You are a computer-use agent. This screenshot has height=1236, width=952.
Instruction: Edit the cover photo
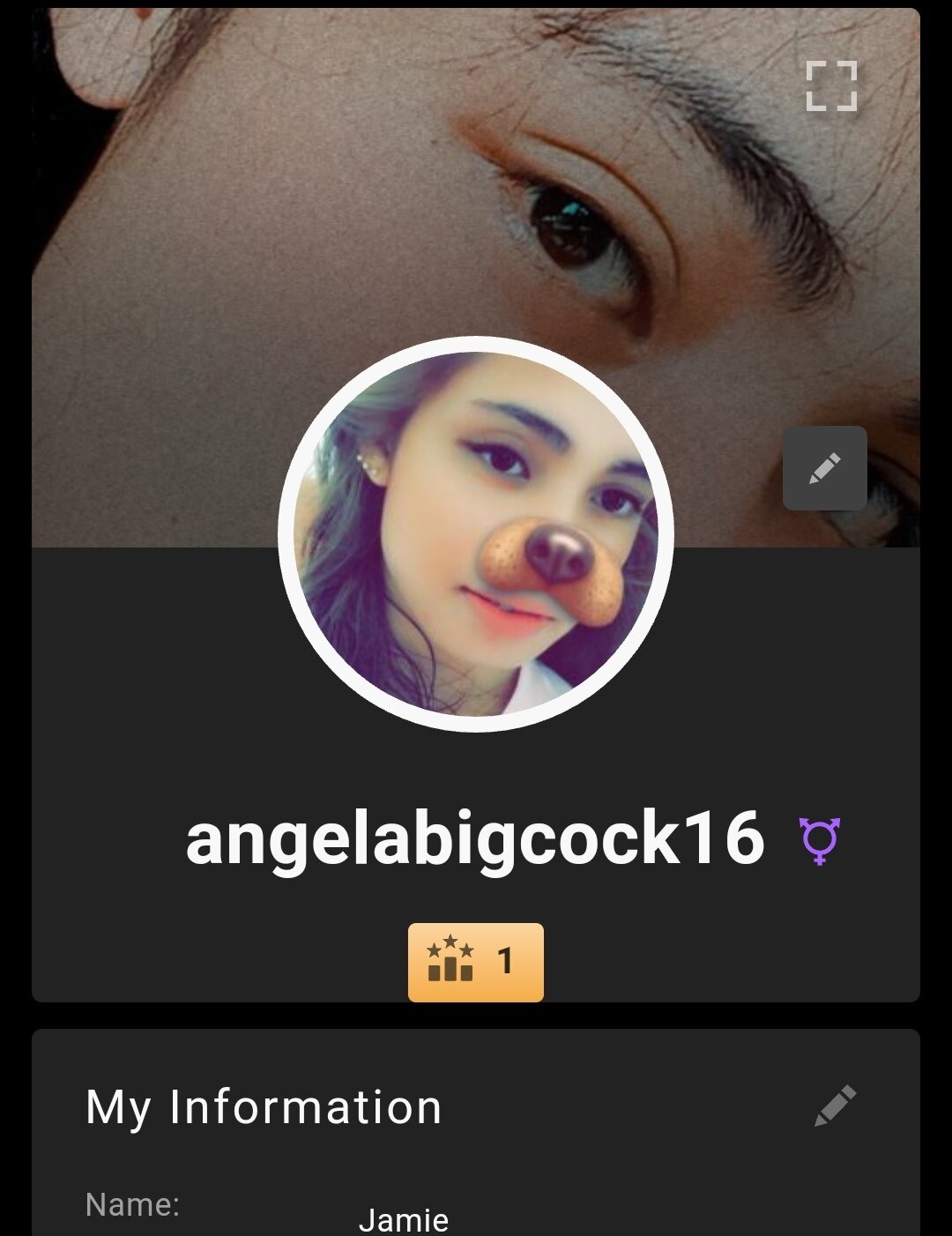[x=824, y=468]
